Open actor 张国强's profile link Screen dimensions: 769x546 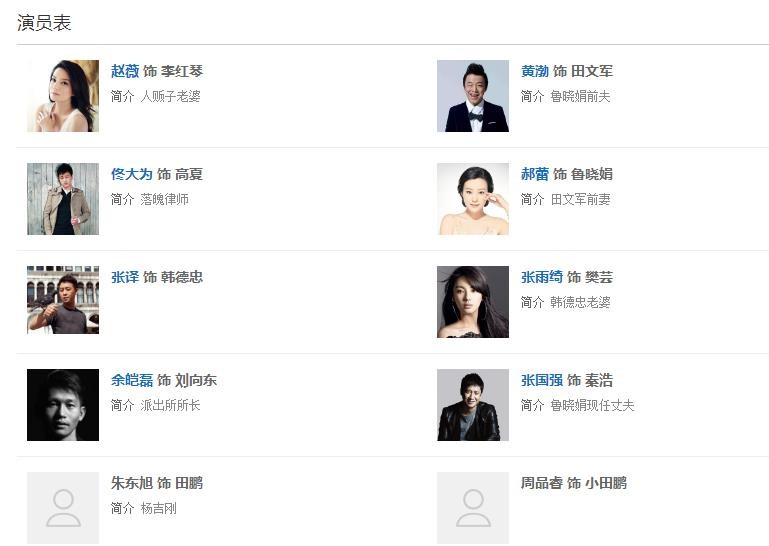pyautogui.click(x=542, y=381)
